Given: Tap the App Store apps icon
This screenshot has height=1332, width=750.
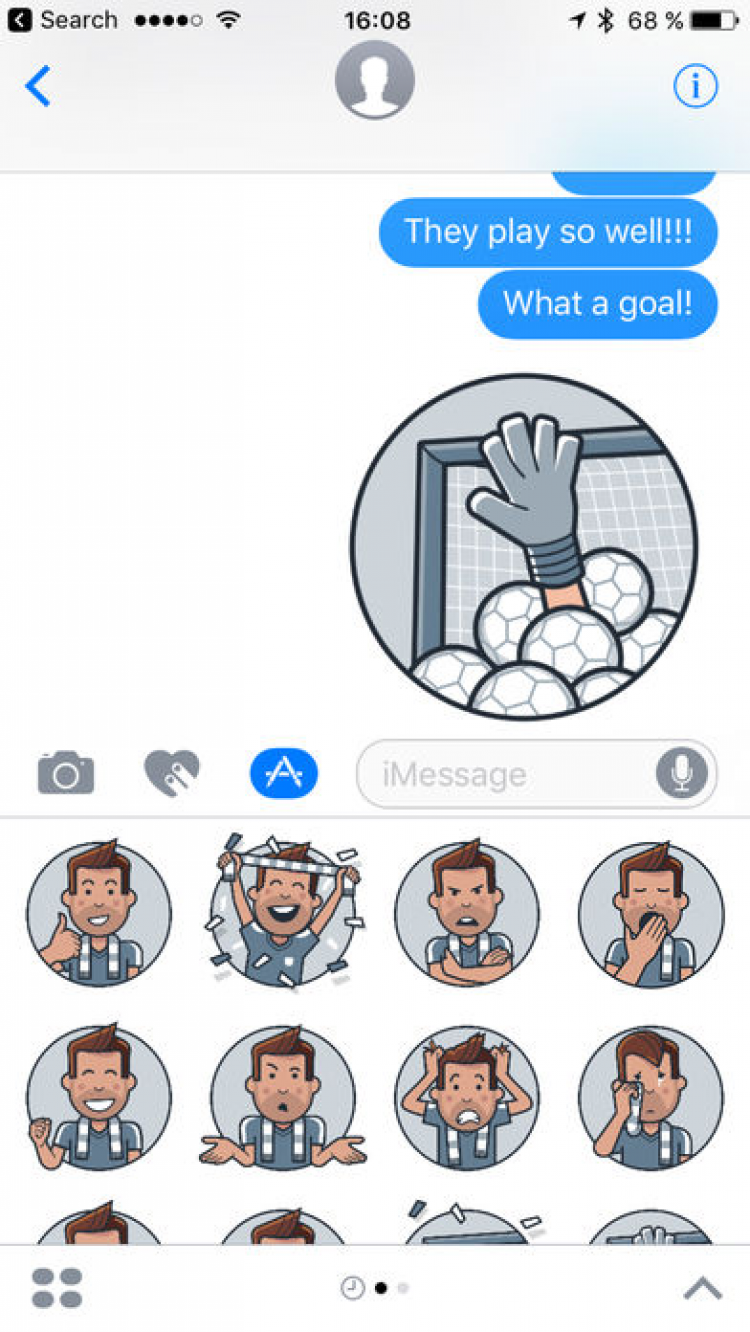Looking at the screenshot, I should click(283, 773).
